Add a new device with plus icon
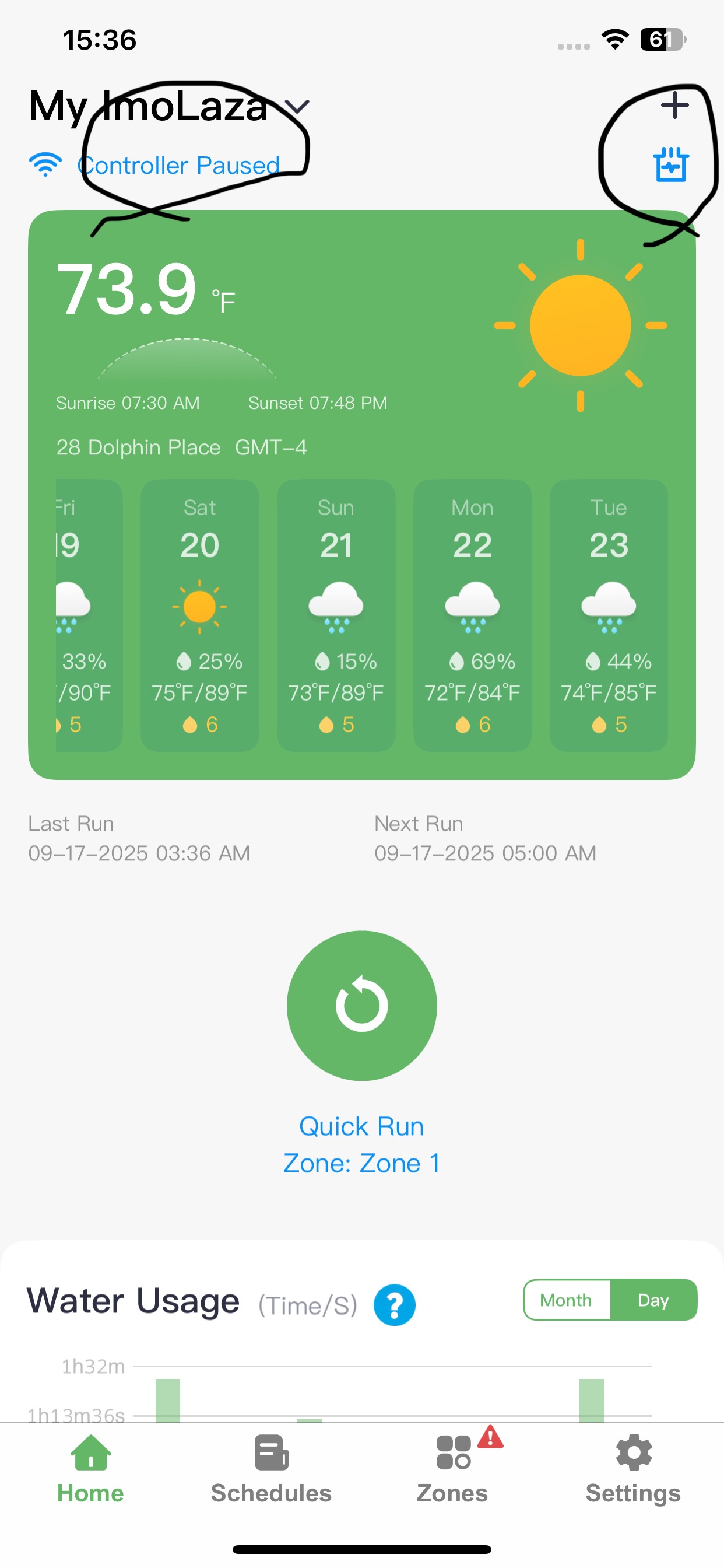Screen dimensions: 724x1568 [x=674, y=106]
